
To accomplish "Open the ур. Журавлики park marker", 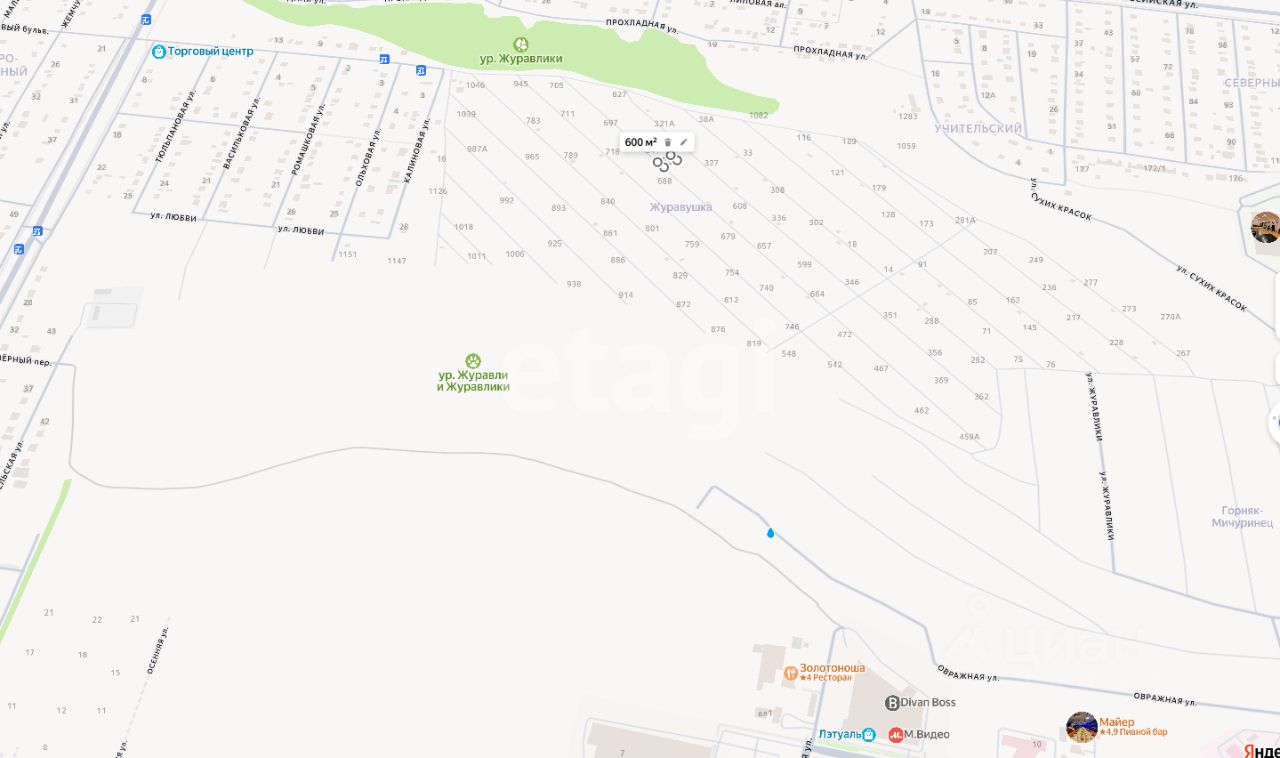I will pos(520,44).
